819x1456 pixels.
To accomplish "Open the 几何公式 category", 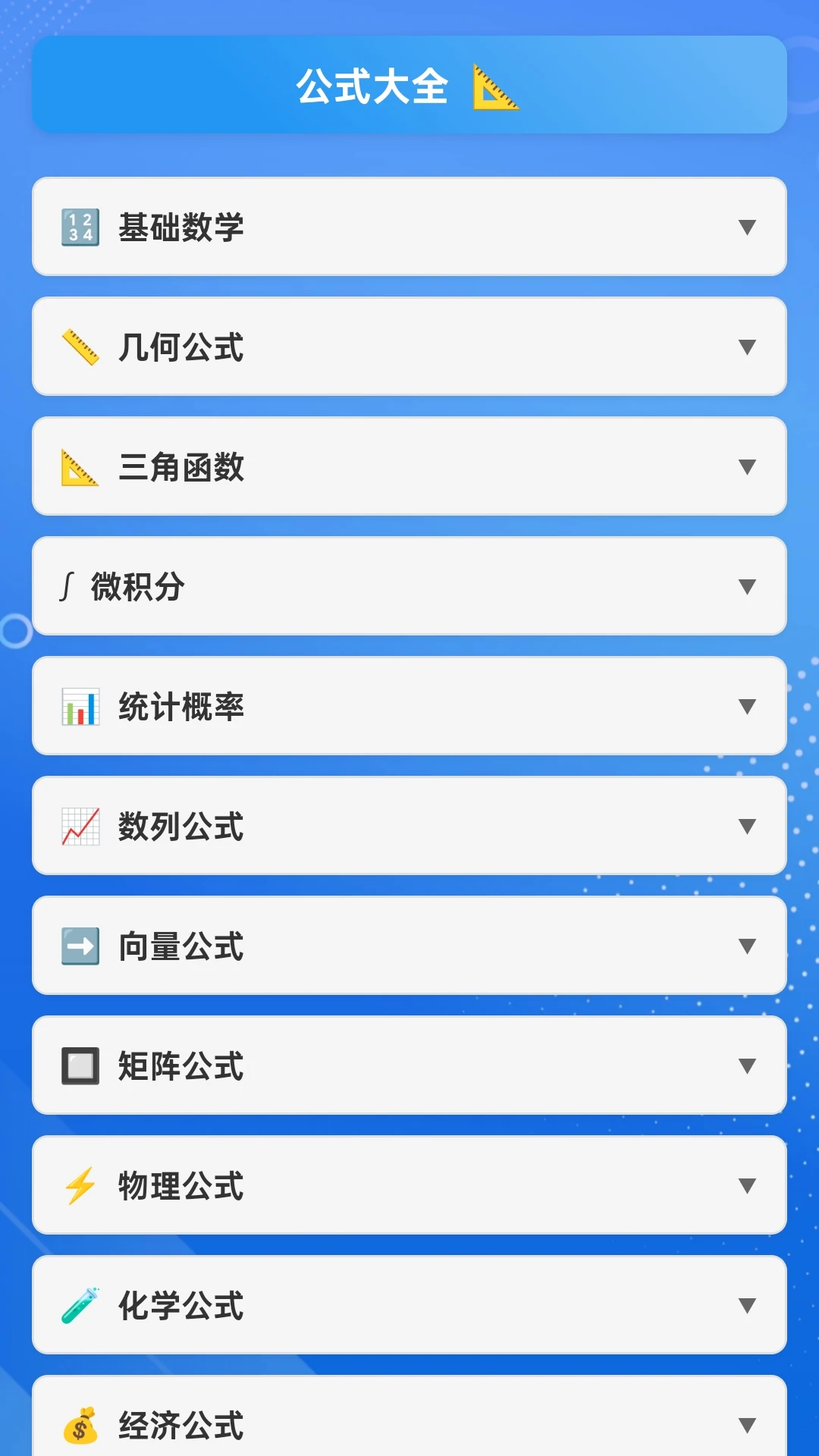I will click(409, 347).
